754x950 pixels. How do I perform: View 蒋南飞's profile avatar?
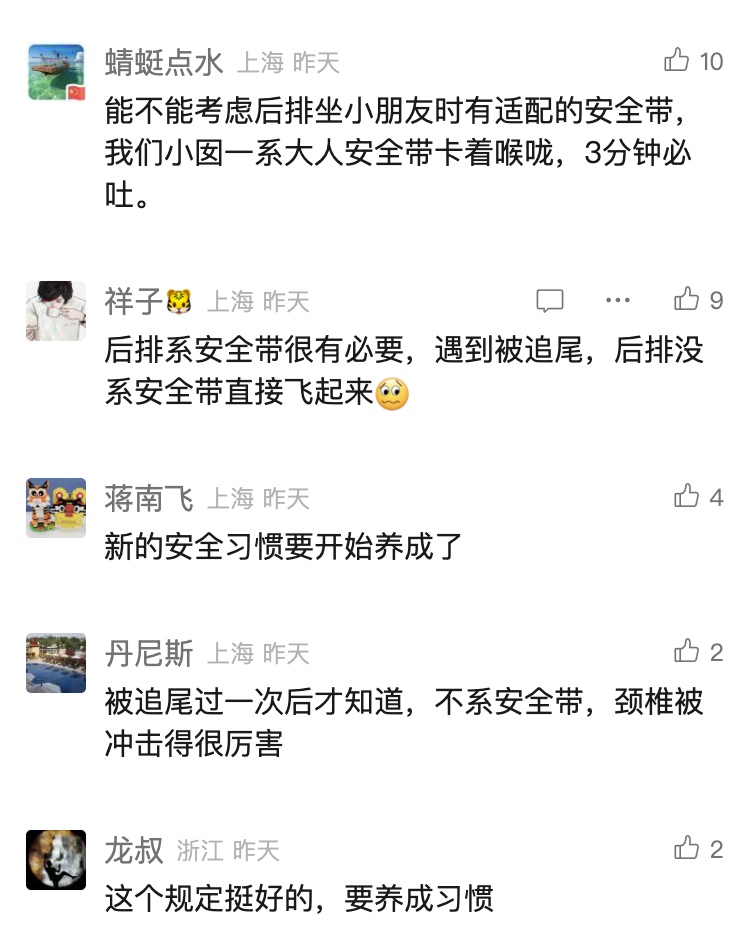(56, 508)
